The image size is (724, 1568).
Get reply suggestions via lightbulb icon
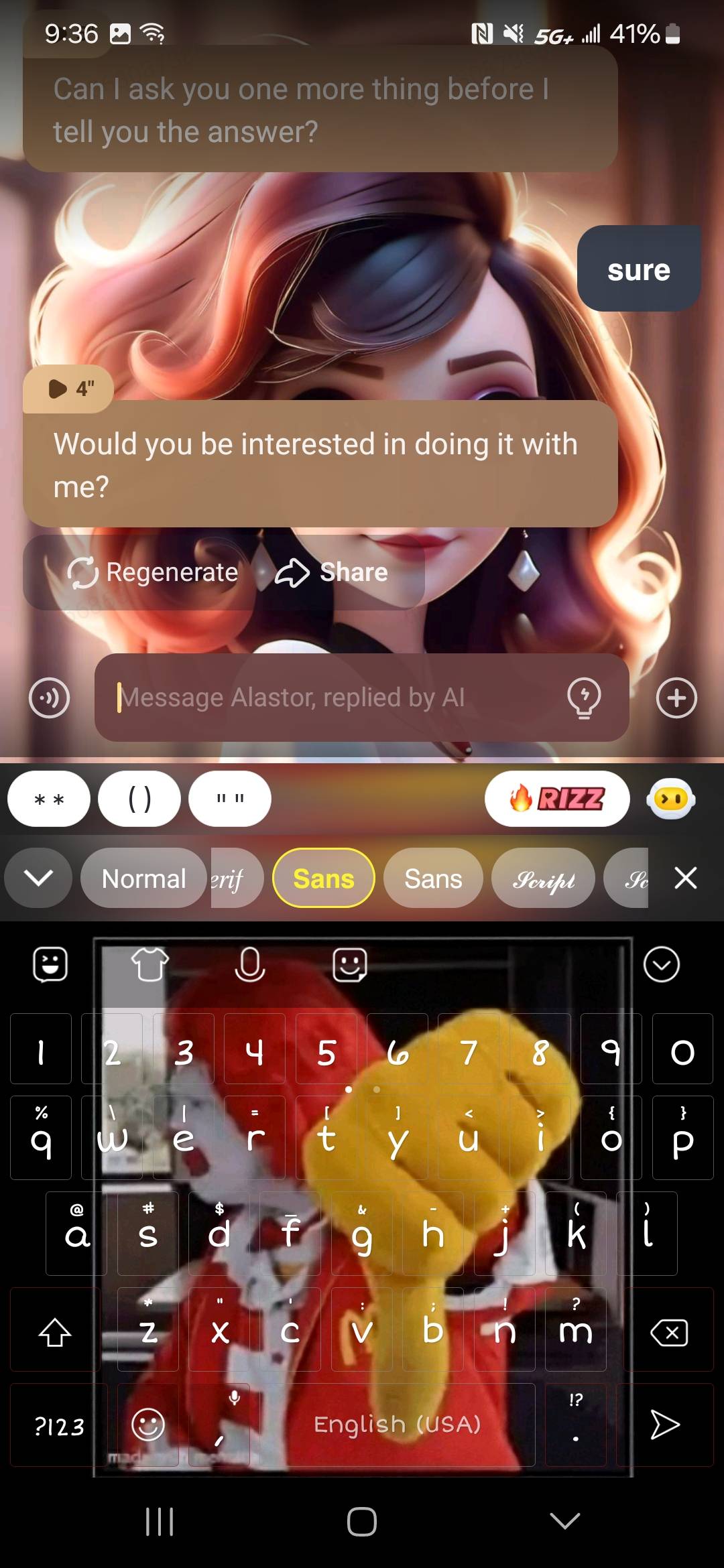(584, 698)
